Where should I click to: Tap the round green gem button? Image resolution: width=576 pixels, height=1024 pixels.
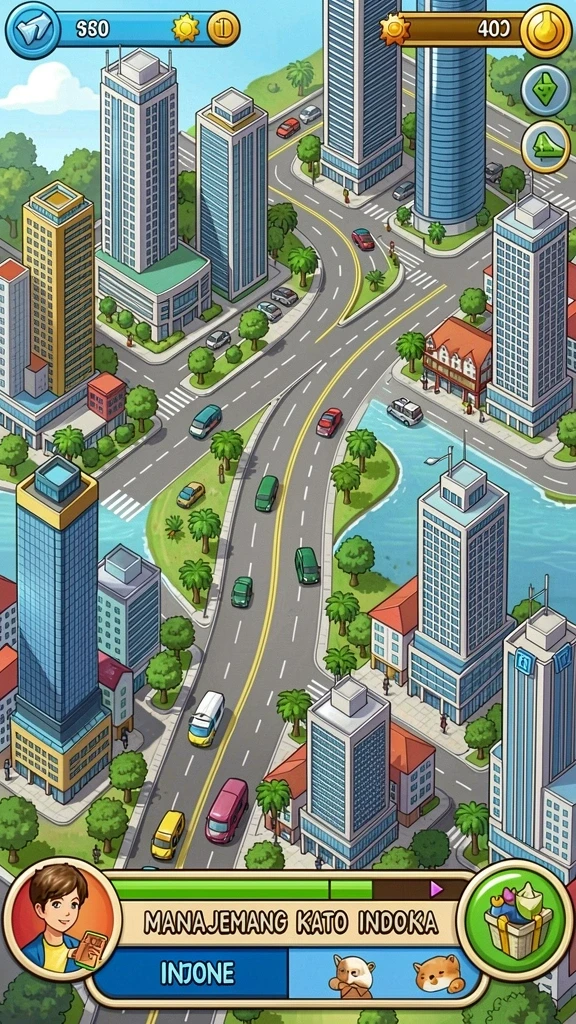click(x=545, y=91)
